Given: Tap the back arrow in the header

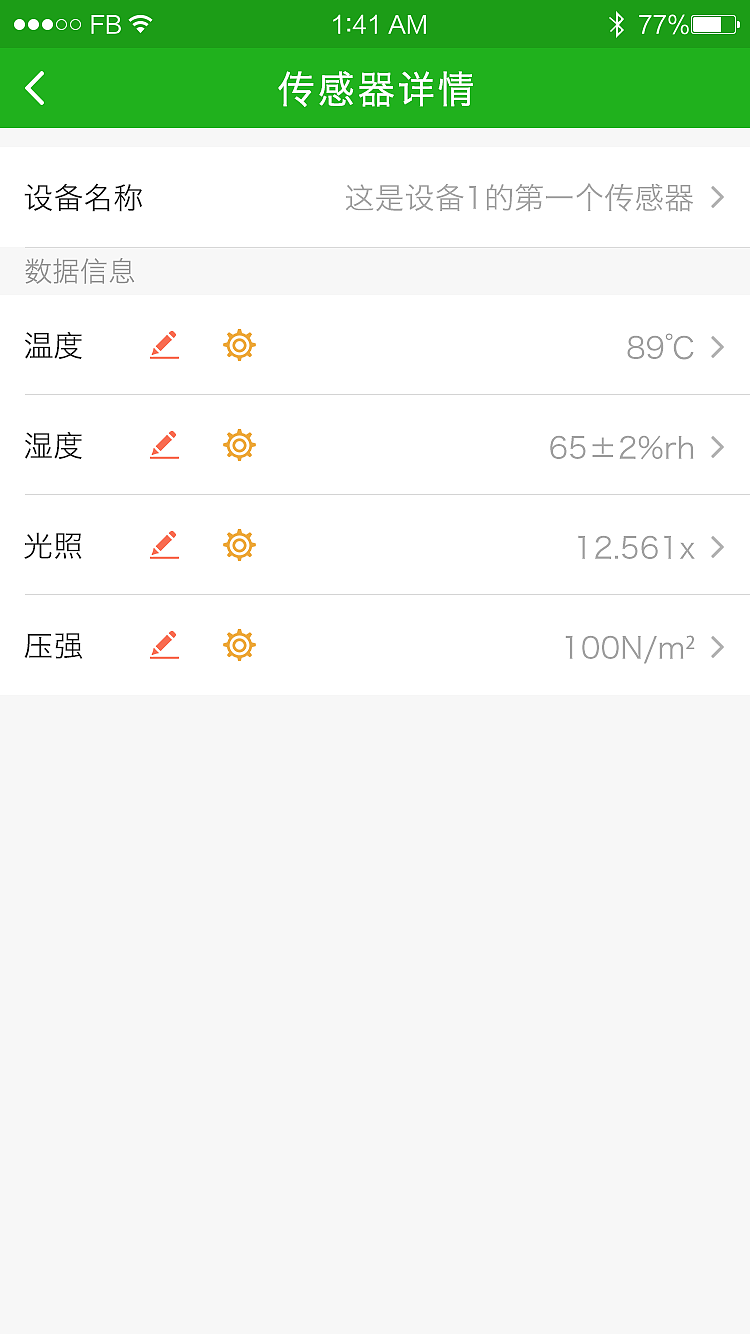Looking at the screenshot, I should (35, 88).
